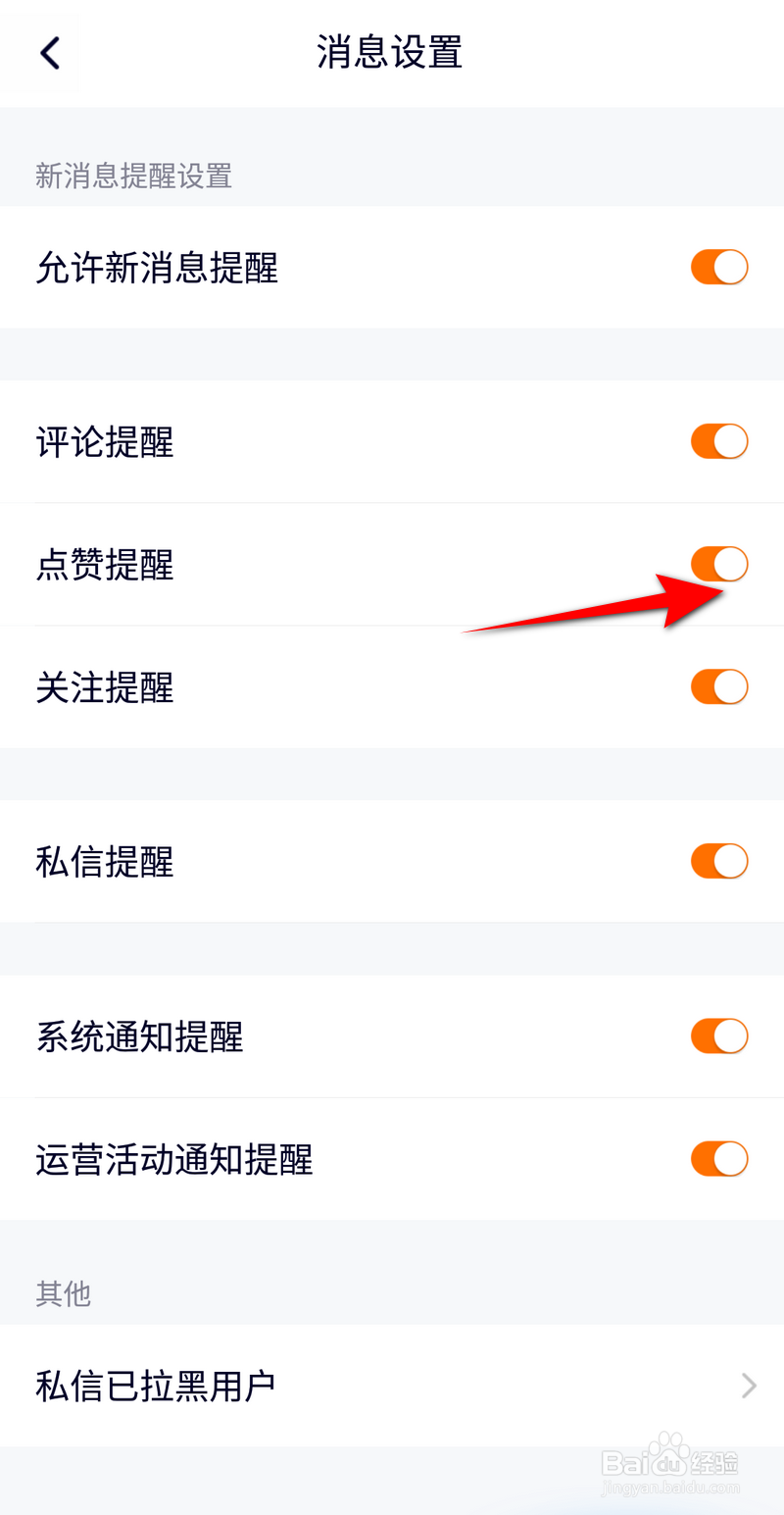Click the 消息设置 title text
This screenshot has width=784, height=1515.
388,53
